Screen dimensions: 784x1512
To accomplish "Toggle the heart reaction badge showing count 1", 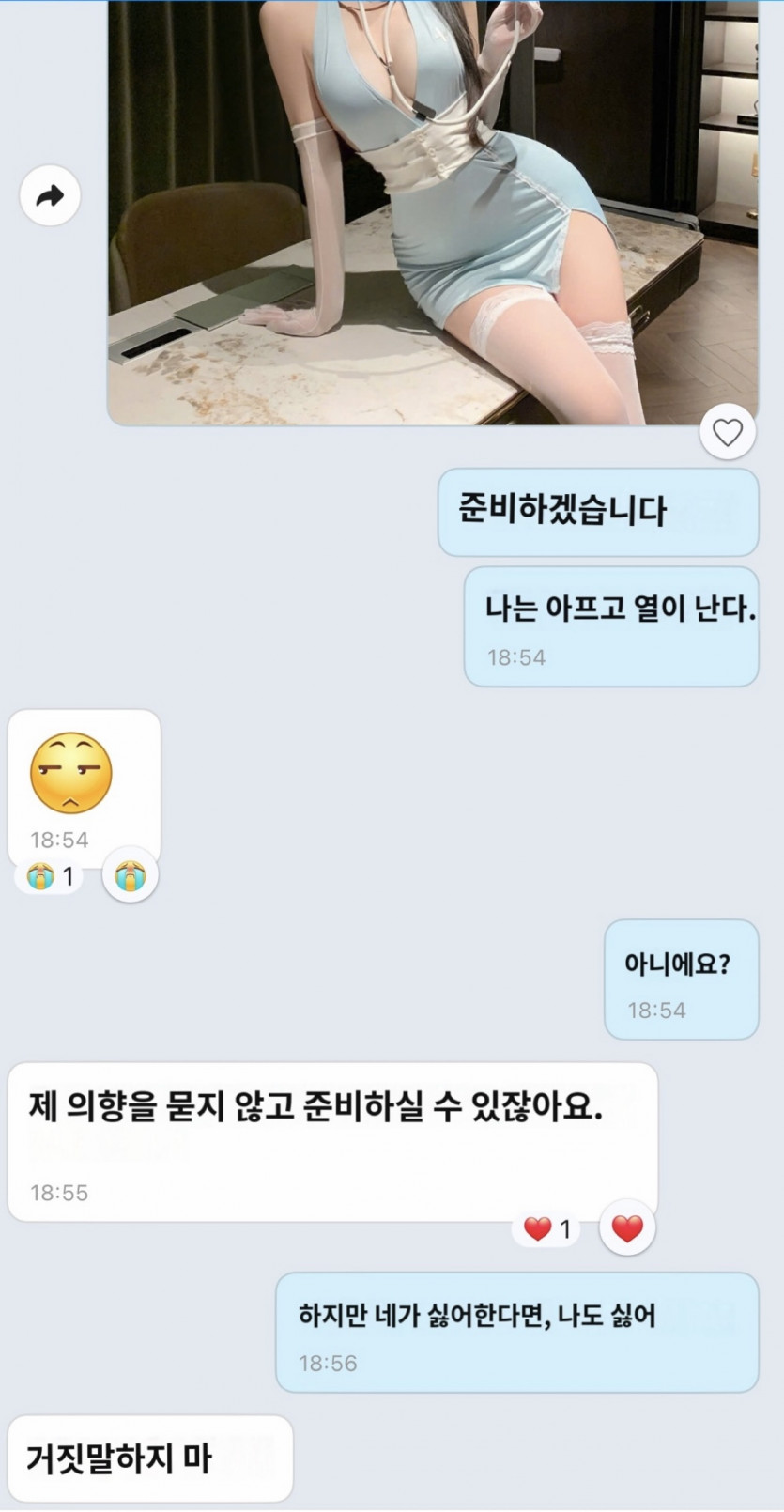I will tap(546, 1227).
